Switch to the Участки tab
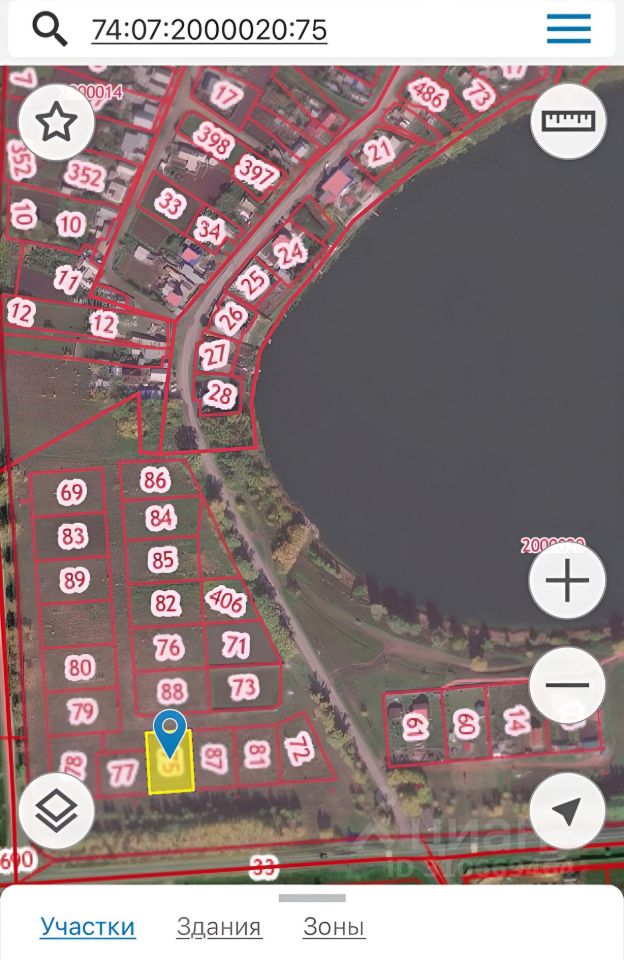Viewport: 624px width, 960px height. coord(88,927)
